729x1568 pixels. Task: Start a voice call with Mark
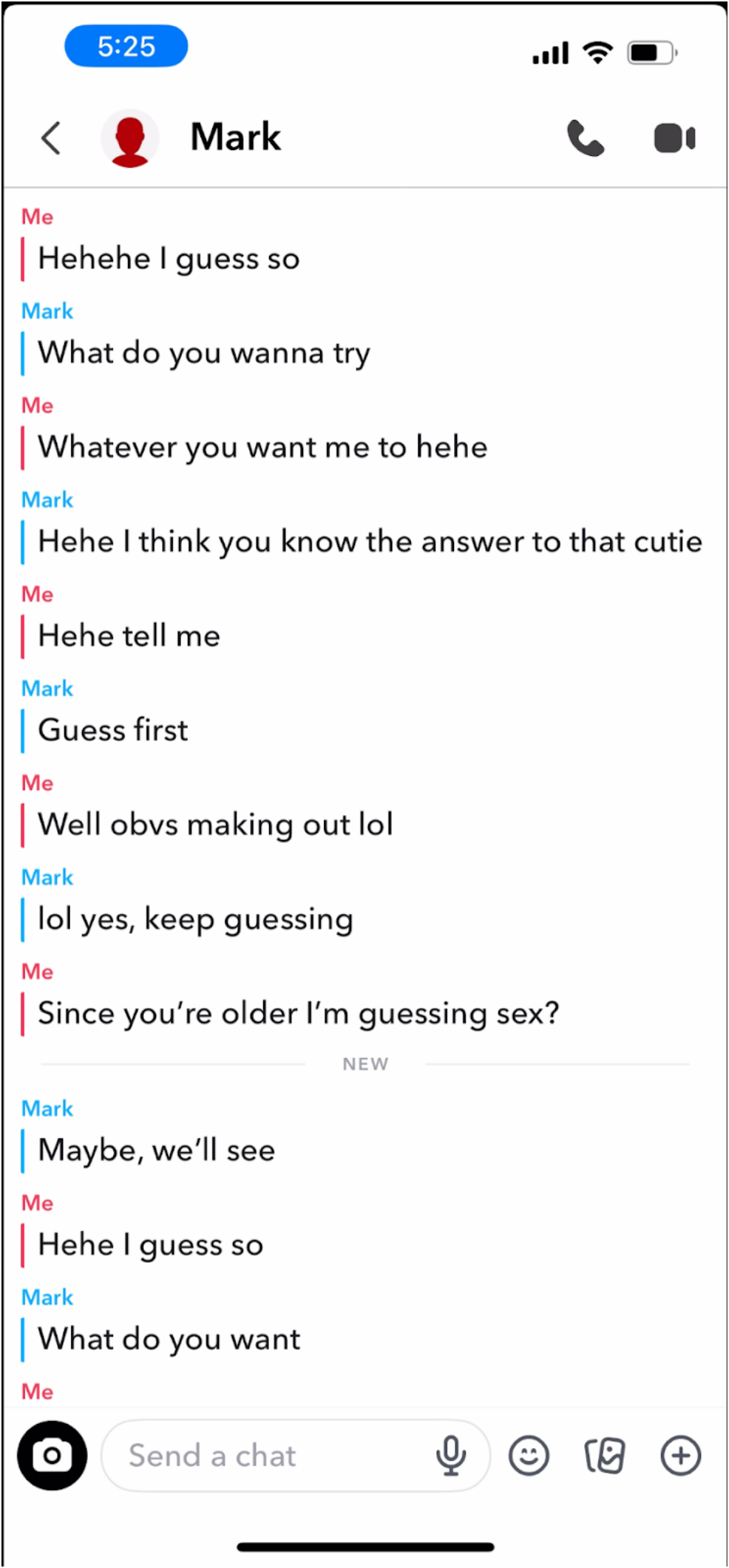point(585,138)
